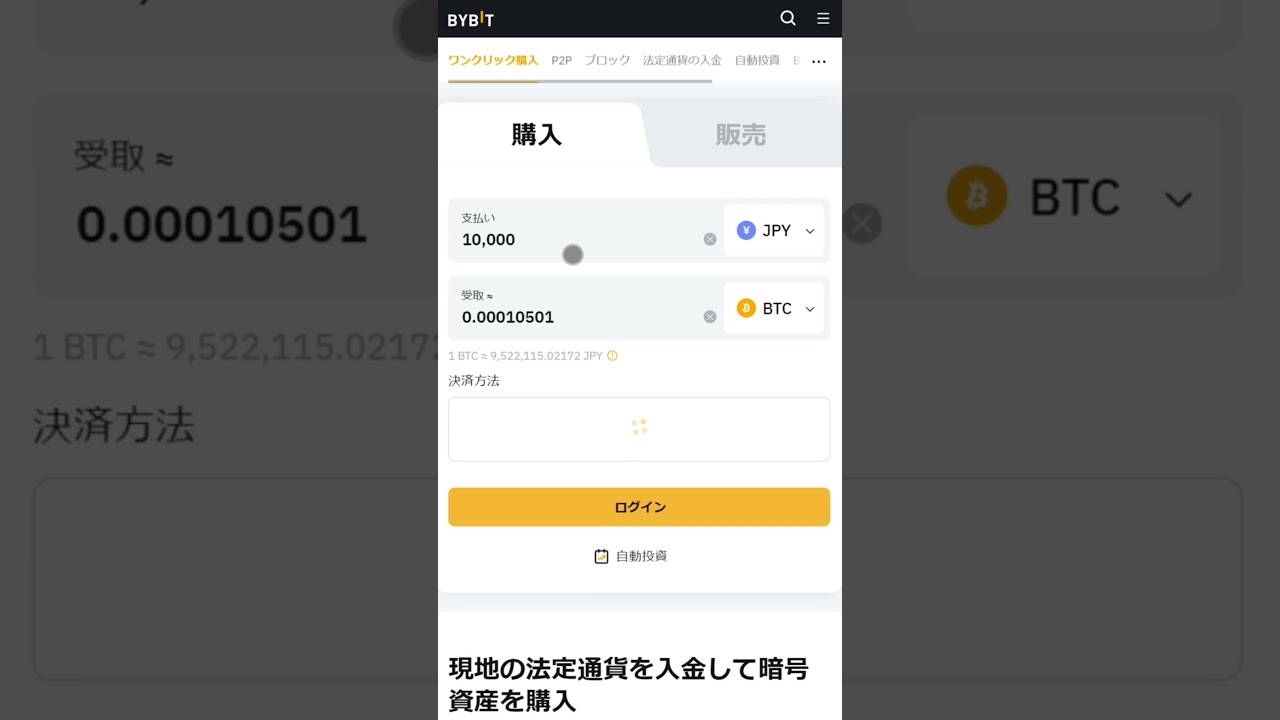This screenshot has width=1280, height=720.
Task: Clear the 受取 amount
Action: pyautogui.click(x=710, y=317)
